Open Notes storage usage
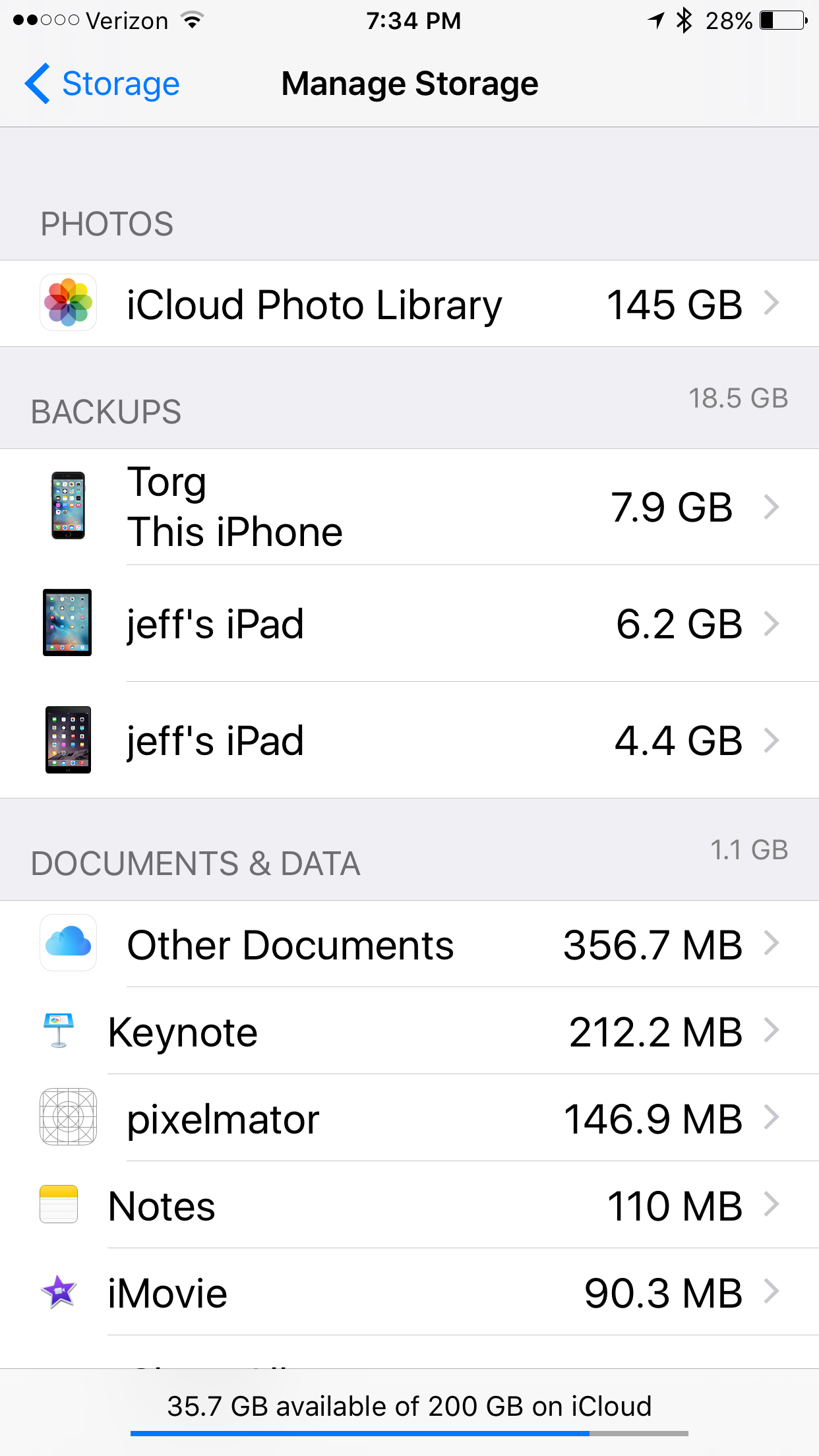The image size is (819, 1456). pyautogui.click(x=409, y=1205)
